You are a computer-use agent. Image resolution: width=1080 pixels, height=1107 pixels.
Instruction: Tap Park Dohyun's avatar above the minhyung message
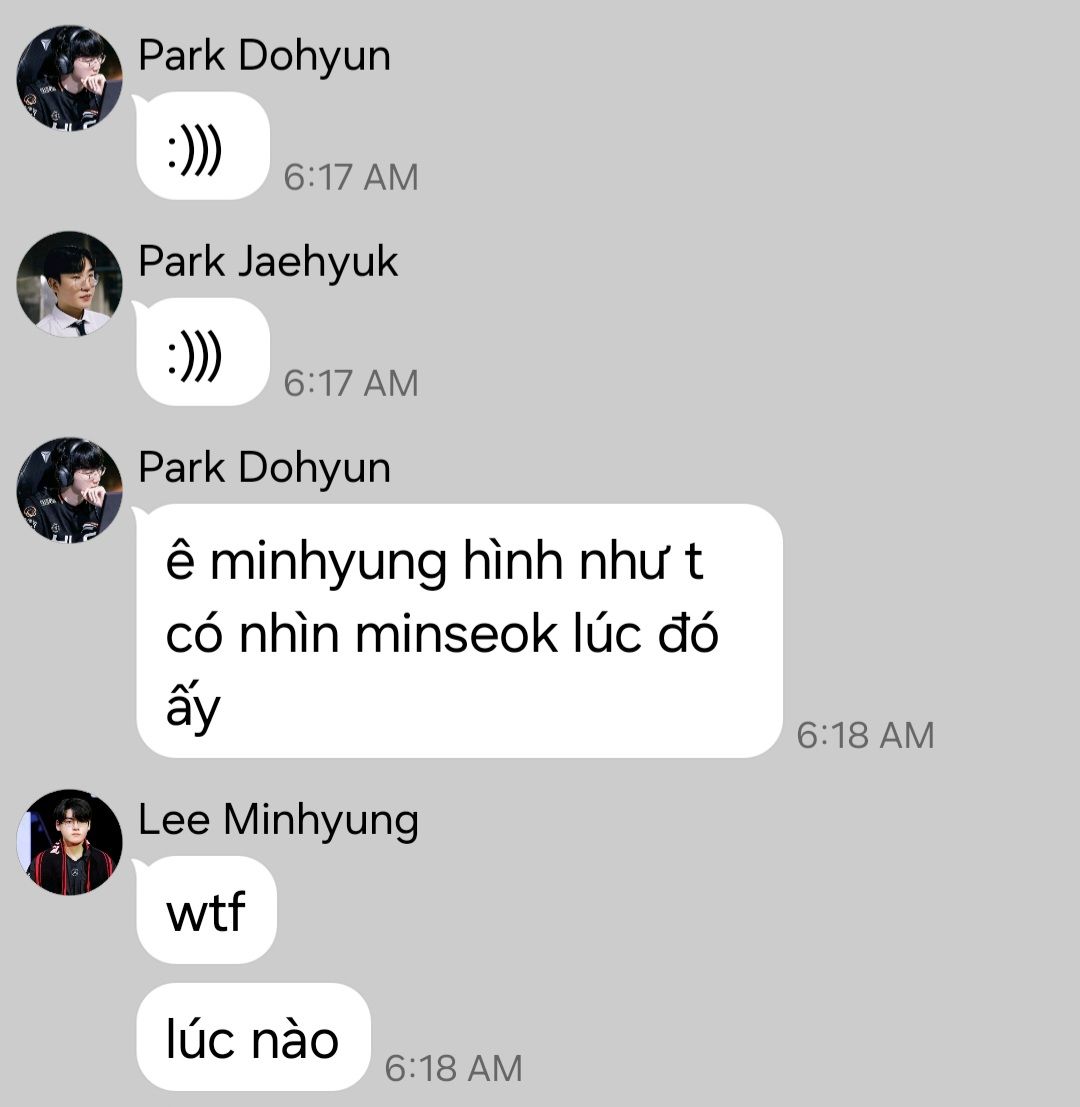click(69, 490)
